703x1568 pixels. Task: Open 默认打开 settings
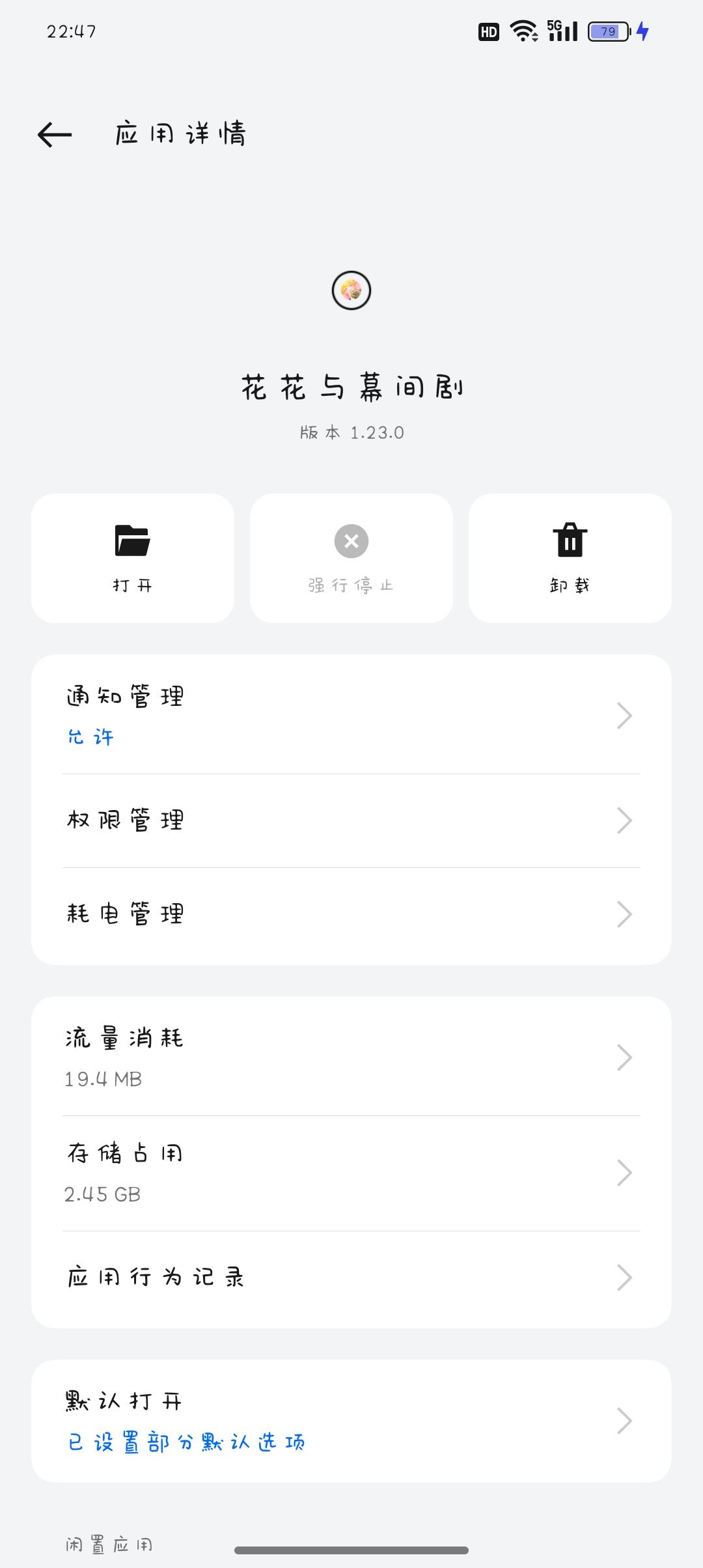pyautogui.click(x=351, y=1421)
